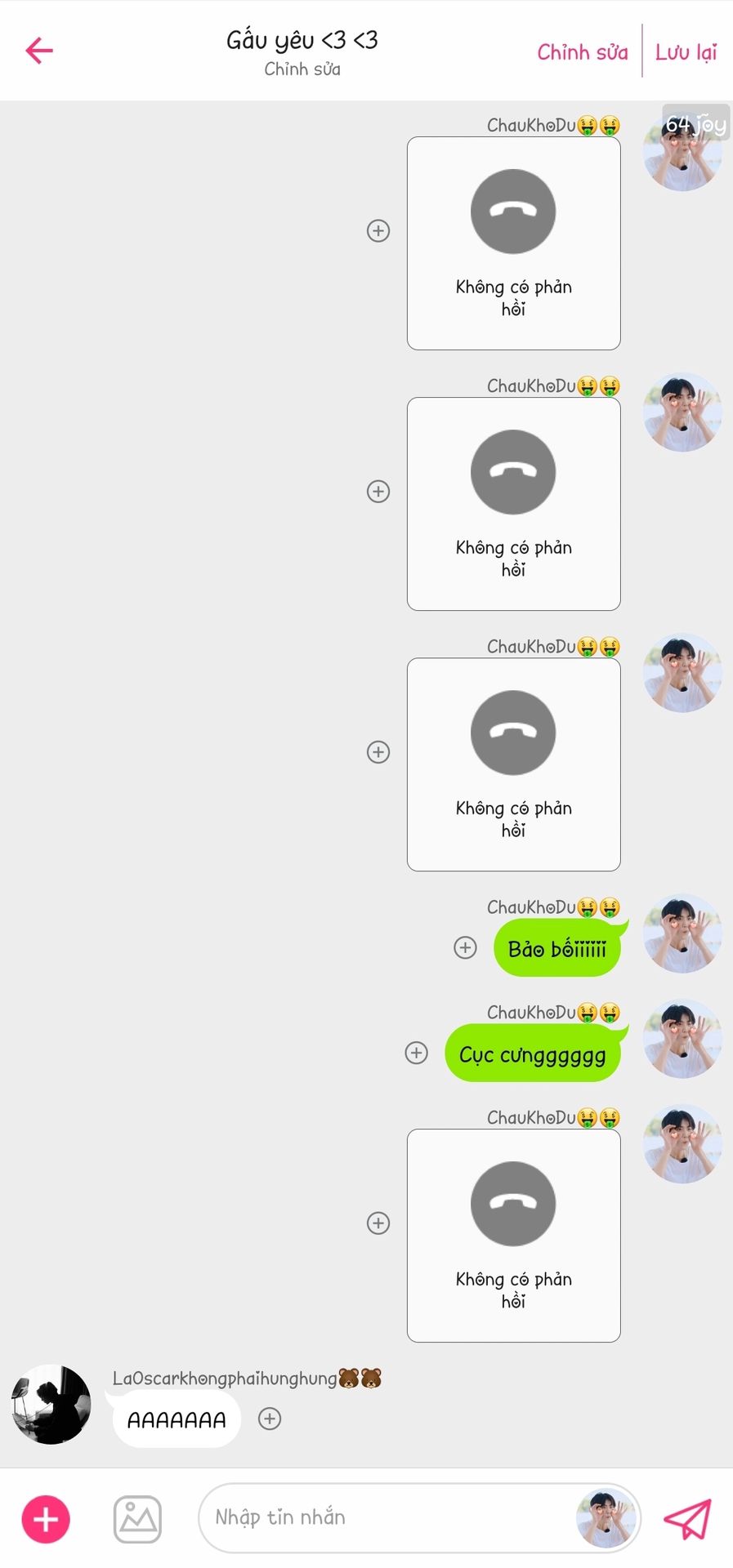Tap the plus icon beside Bảo bốiiiiii
Image resolution: width=733 pixels, height=1568 pixels.
point(465,947)
